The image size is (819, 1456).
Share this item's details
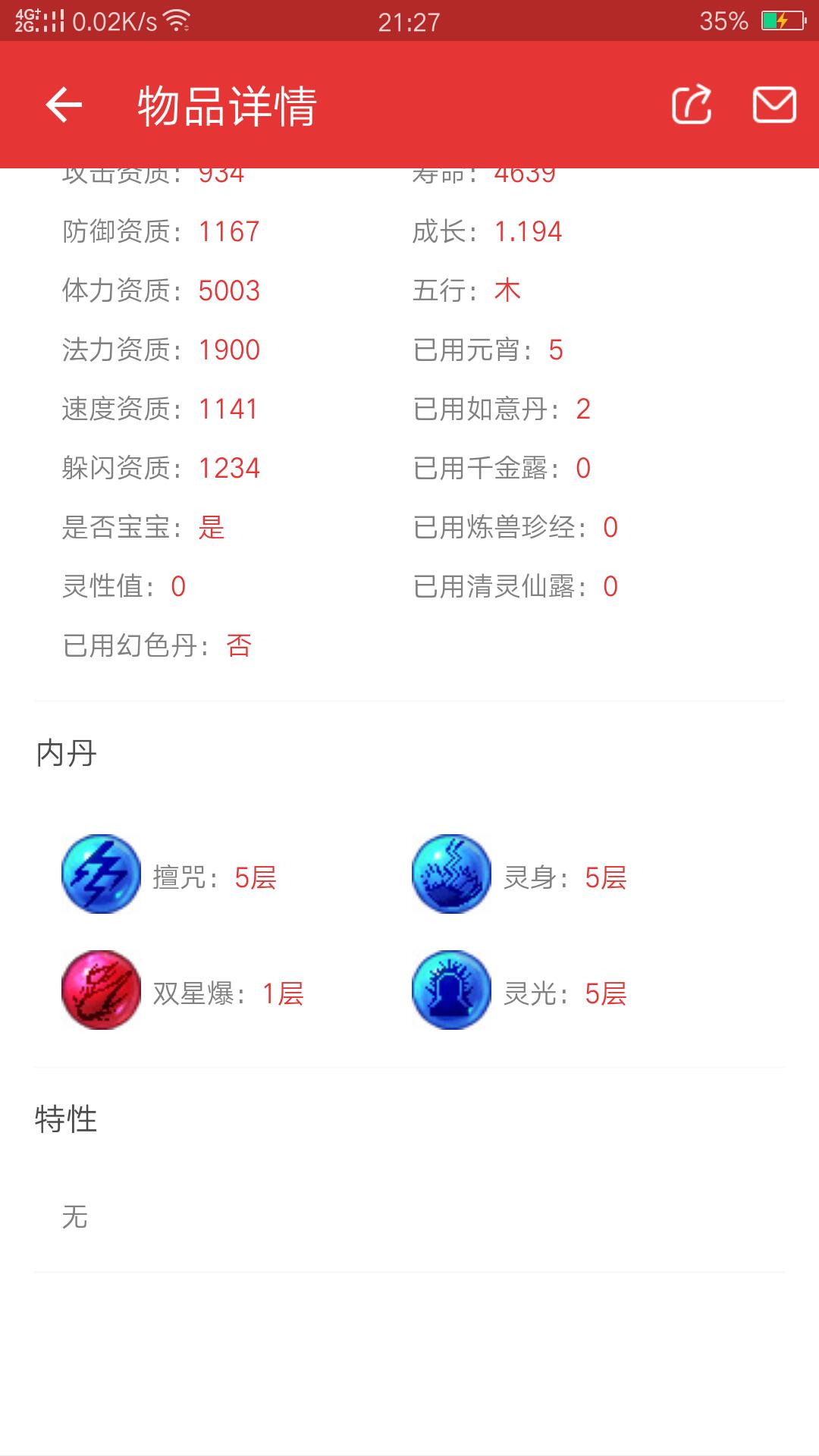point(692,105)
